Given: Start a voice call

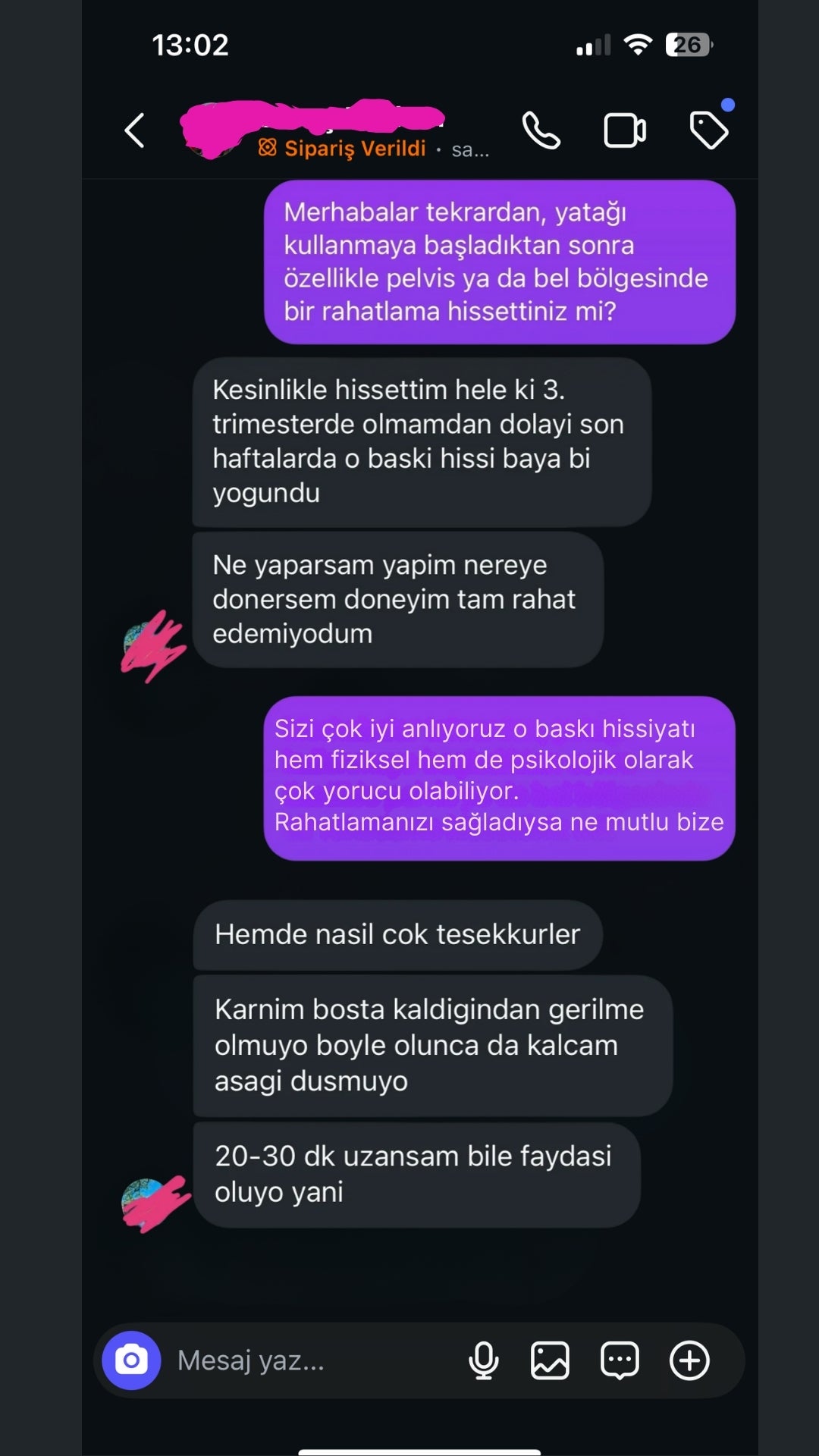Looking at the screenshot, I should [541, 130].
